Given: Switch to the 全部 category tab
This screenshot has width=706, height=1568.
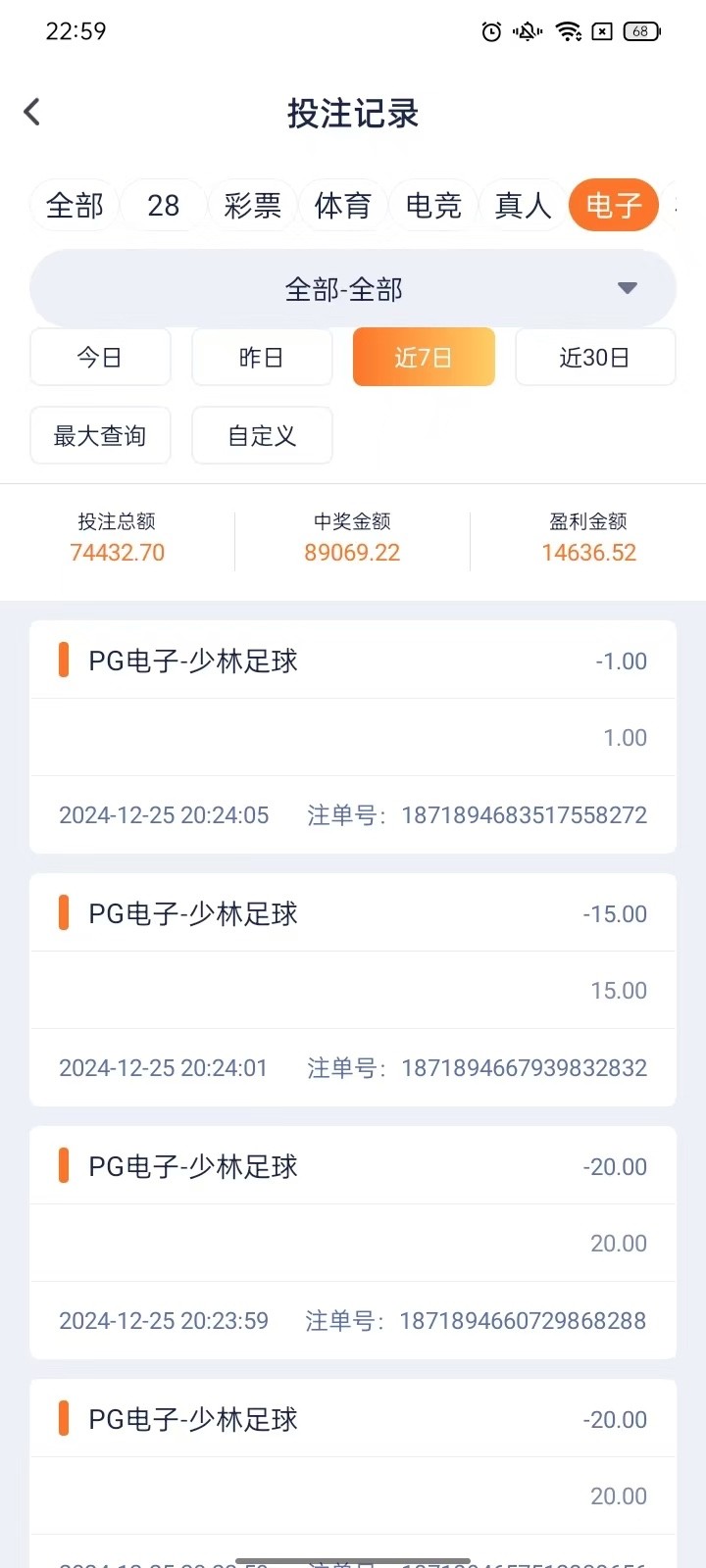Looking at the screenshot, I should point(75,205).
